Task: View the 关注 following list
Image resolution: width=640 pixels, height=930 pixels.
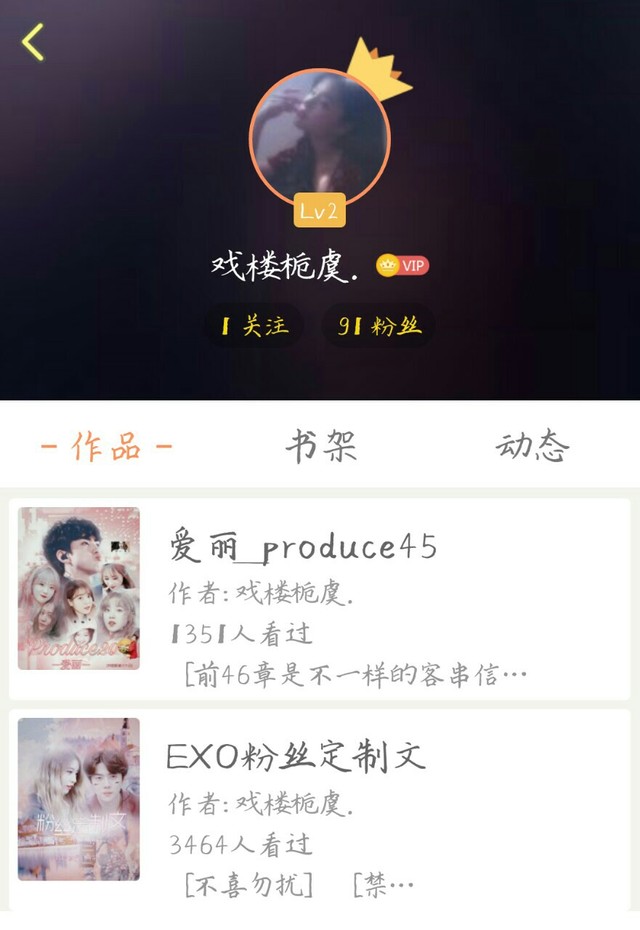Action: pos(254,326)
